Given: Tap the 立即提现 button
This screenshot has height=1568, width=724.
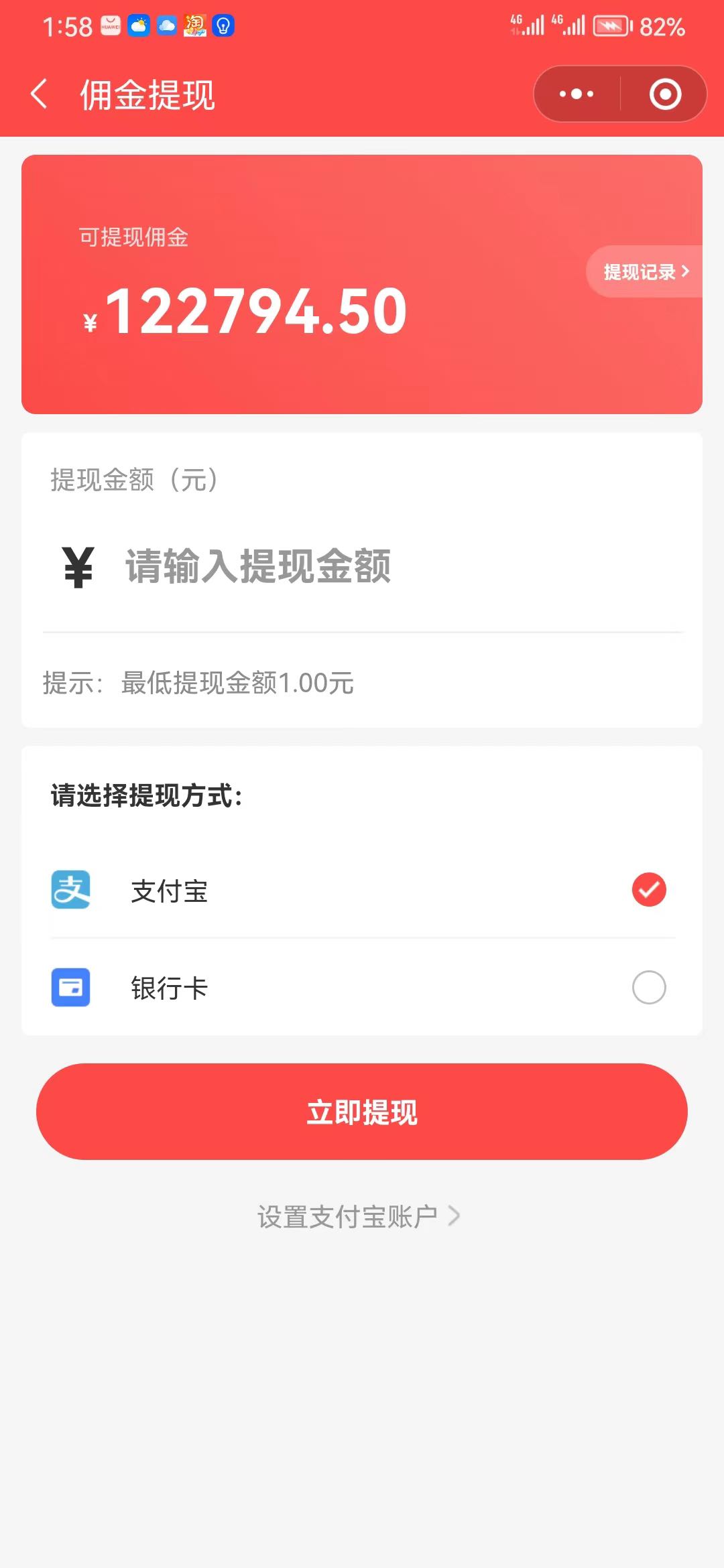Looking at the screenshot, I should coord(362,1112).
